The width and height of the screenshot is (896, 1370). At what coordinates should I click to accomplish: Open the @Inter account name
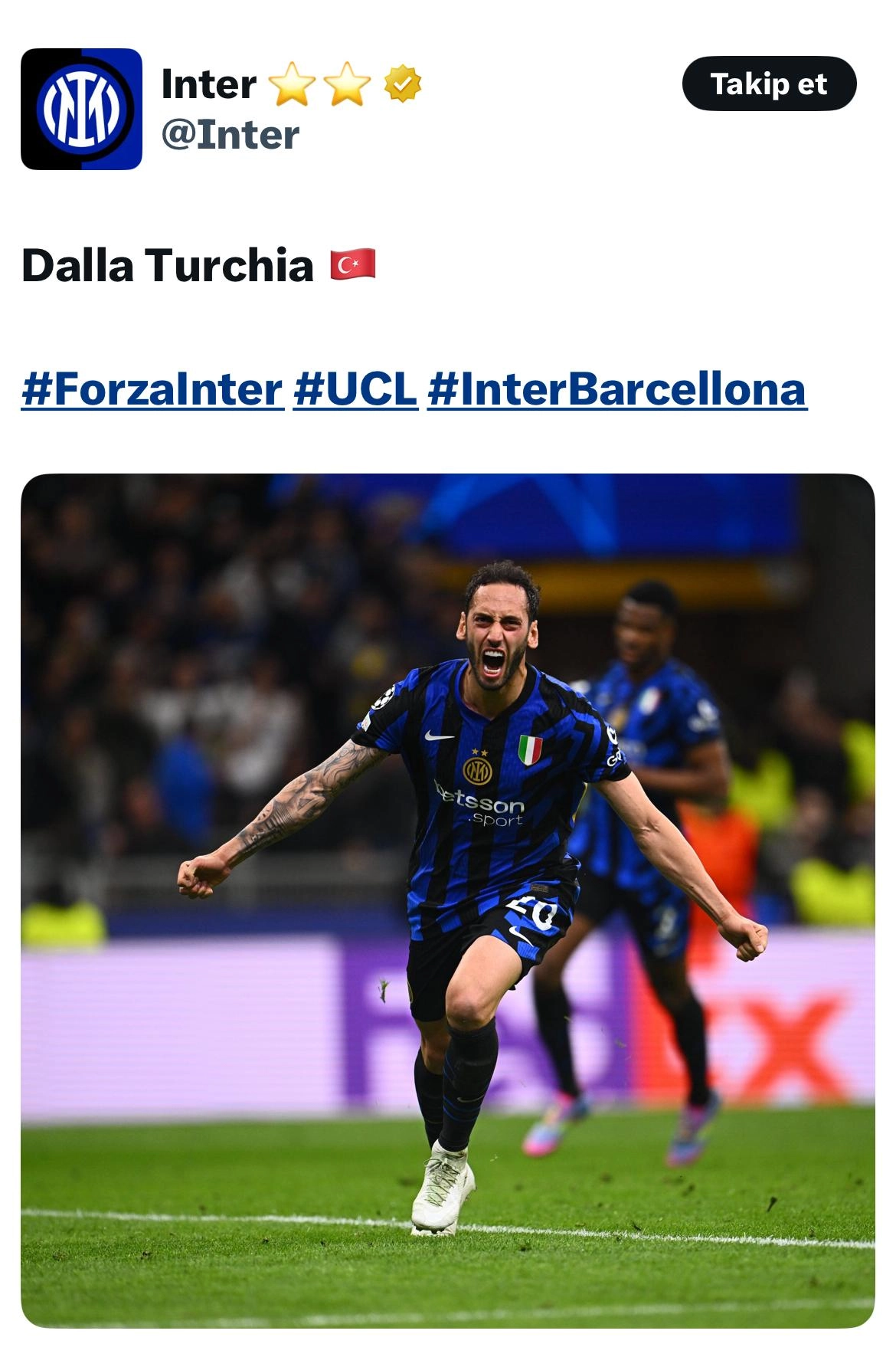230,135
